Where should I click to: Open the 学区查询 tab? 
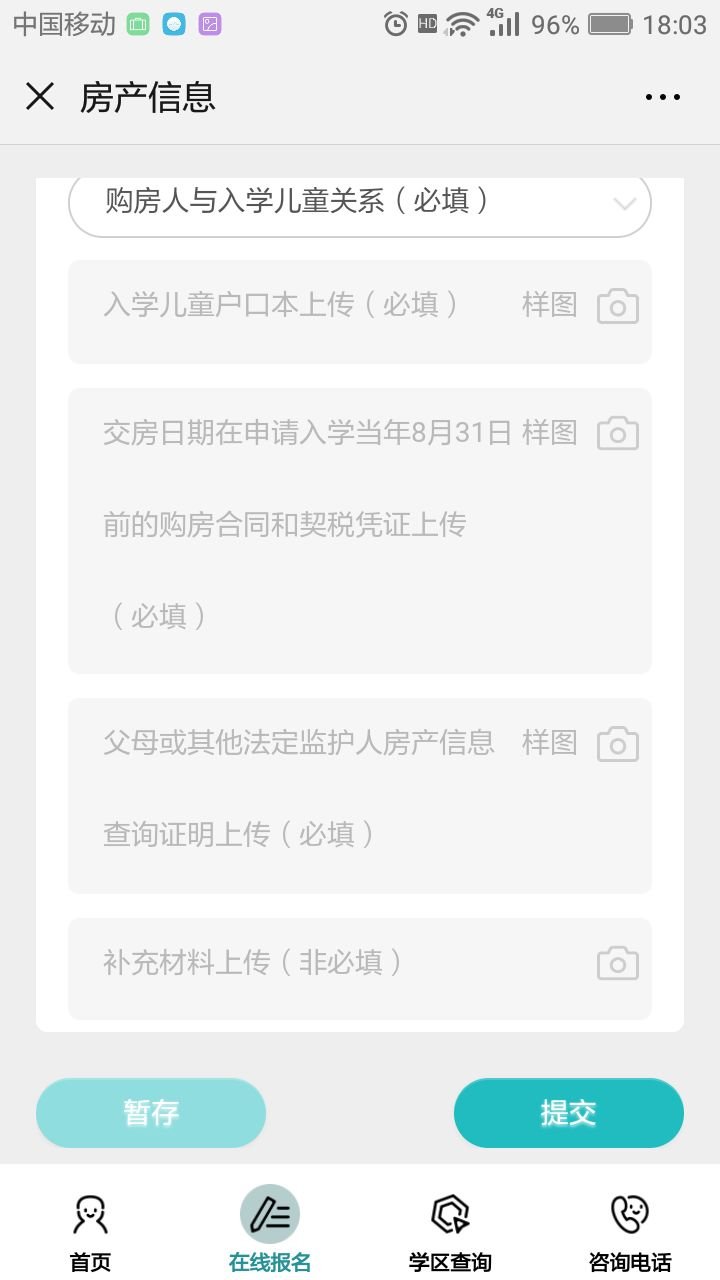450,1232
